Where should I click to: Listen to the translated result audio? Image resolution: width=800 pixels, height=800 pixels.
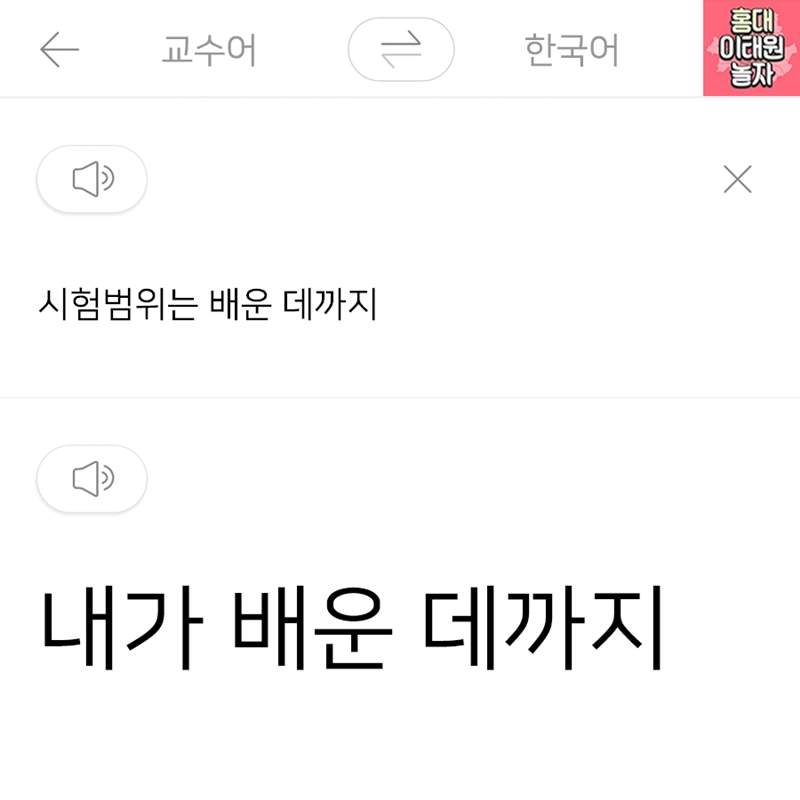pos(92,479)
